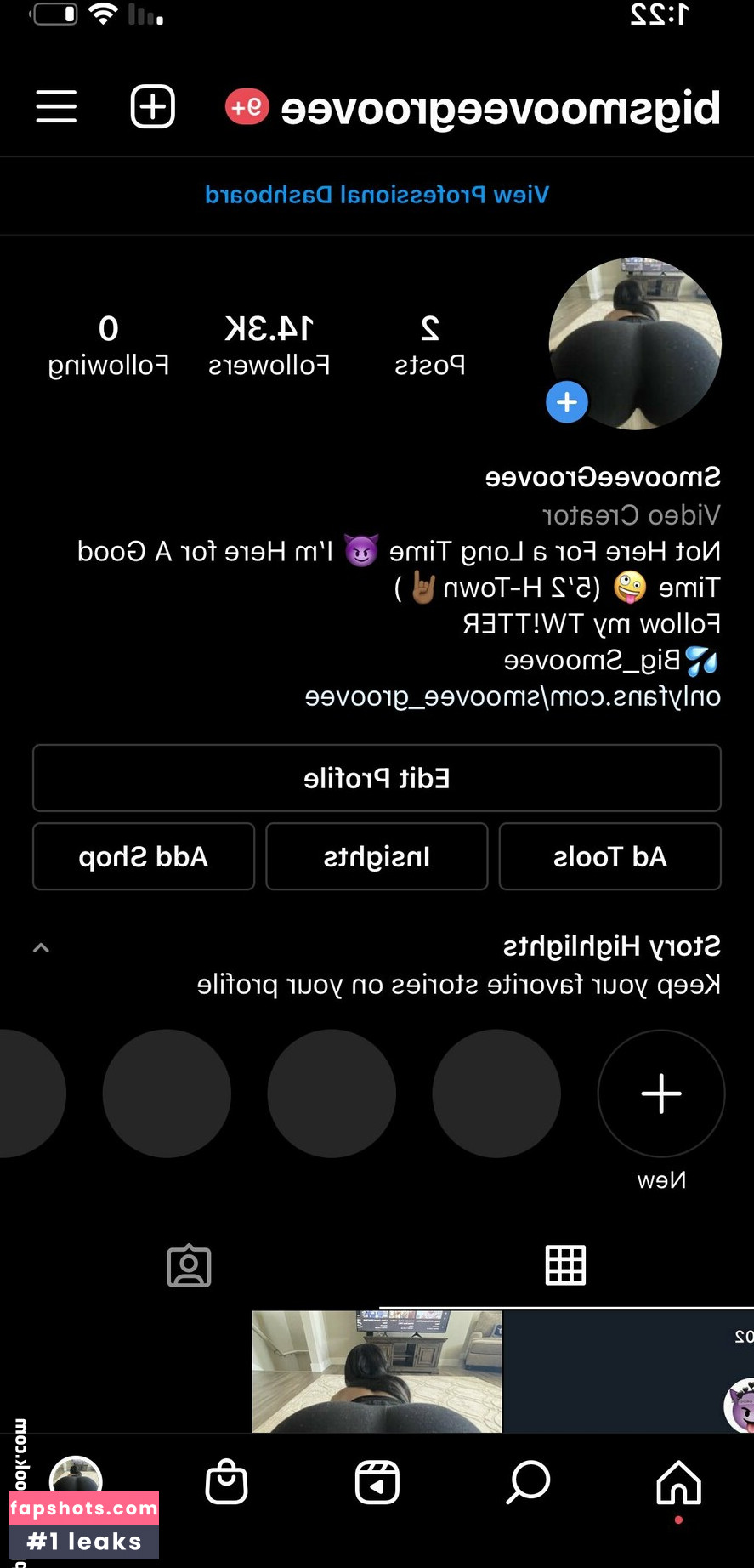Open the tagged photos view
Image resolution: width=754 pixels, height=1568 pixels.
189,1265
